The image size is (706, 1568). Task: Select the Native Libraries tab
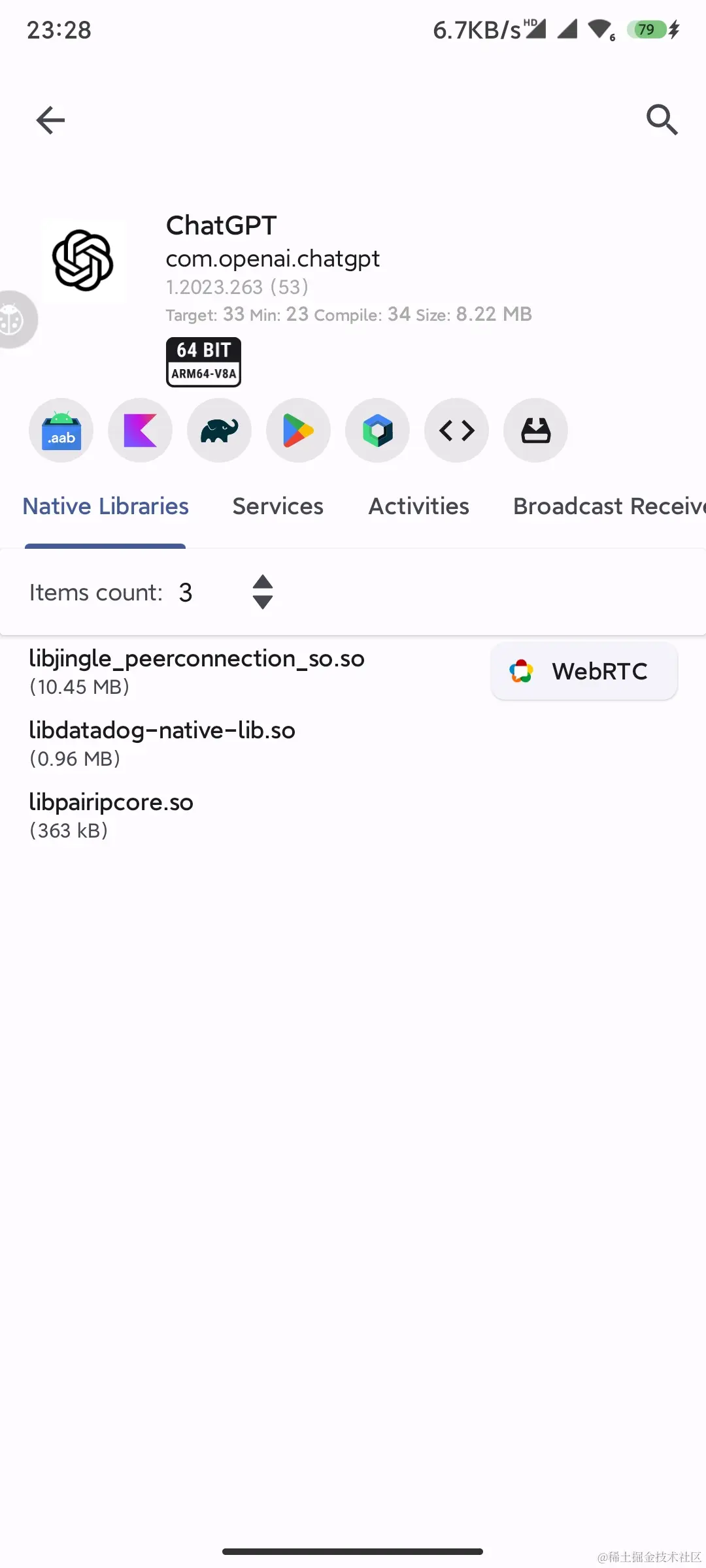click(105, 506)
